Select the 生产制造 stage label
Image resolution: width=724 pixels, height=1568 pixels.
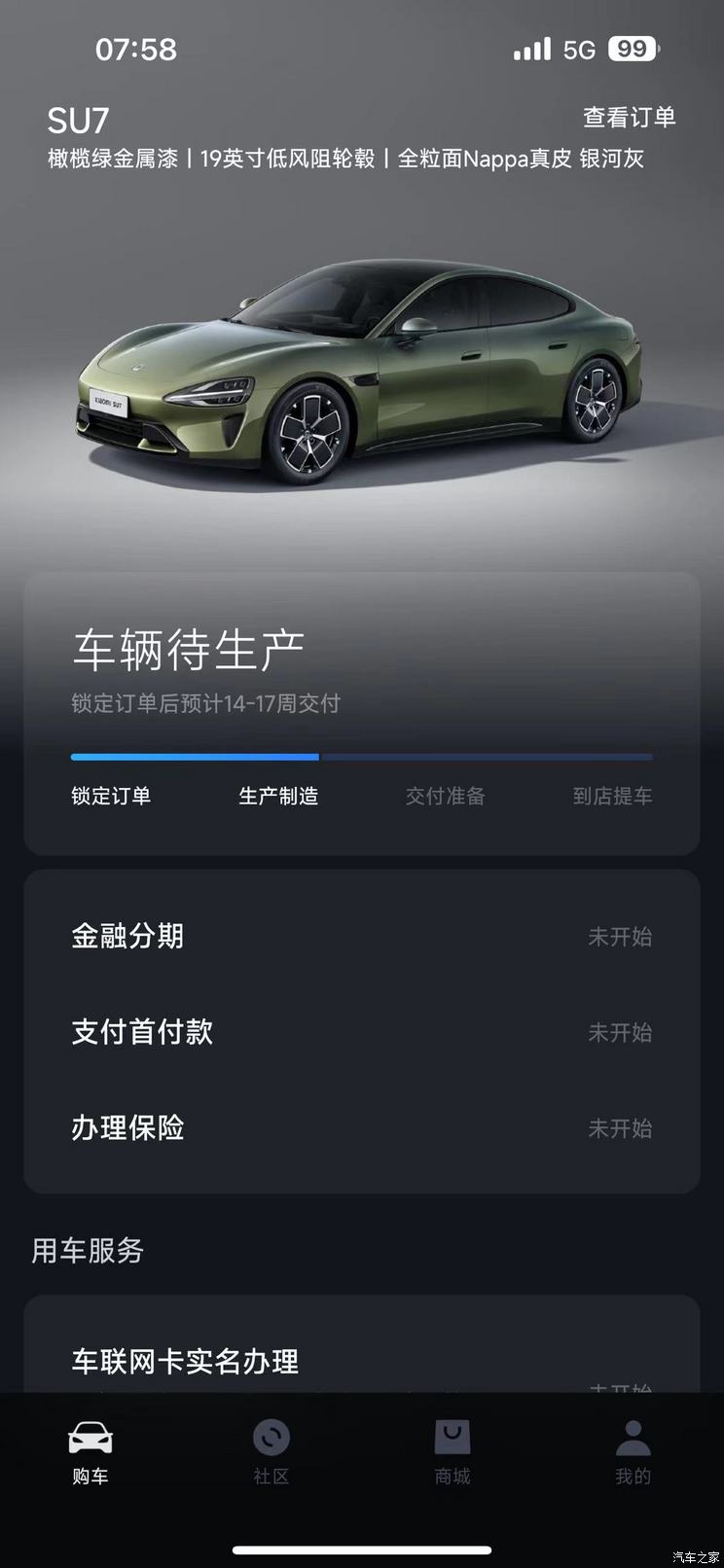(277, 796)
